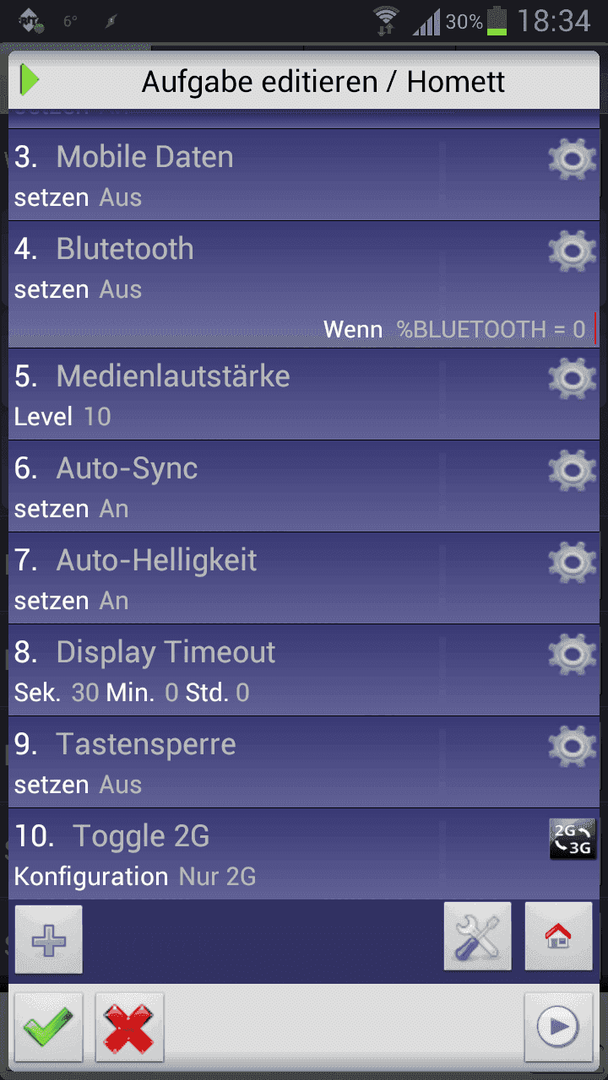Select the Auto-Helligkeit action
Image resolution: width=608 pixels, height=1080 pixels.
pos(304,578)
